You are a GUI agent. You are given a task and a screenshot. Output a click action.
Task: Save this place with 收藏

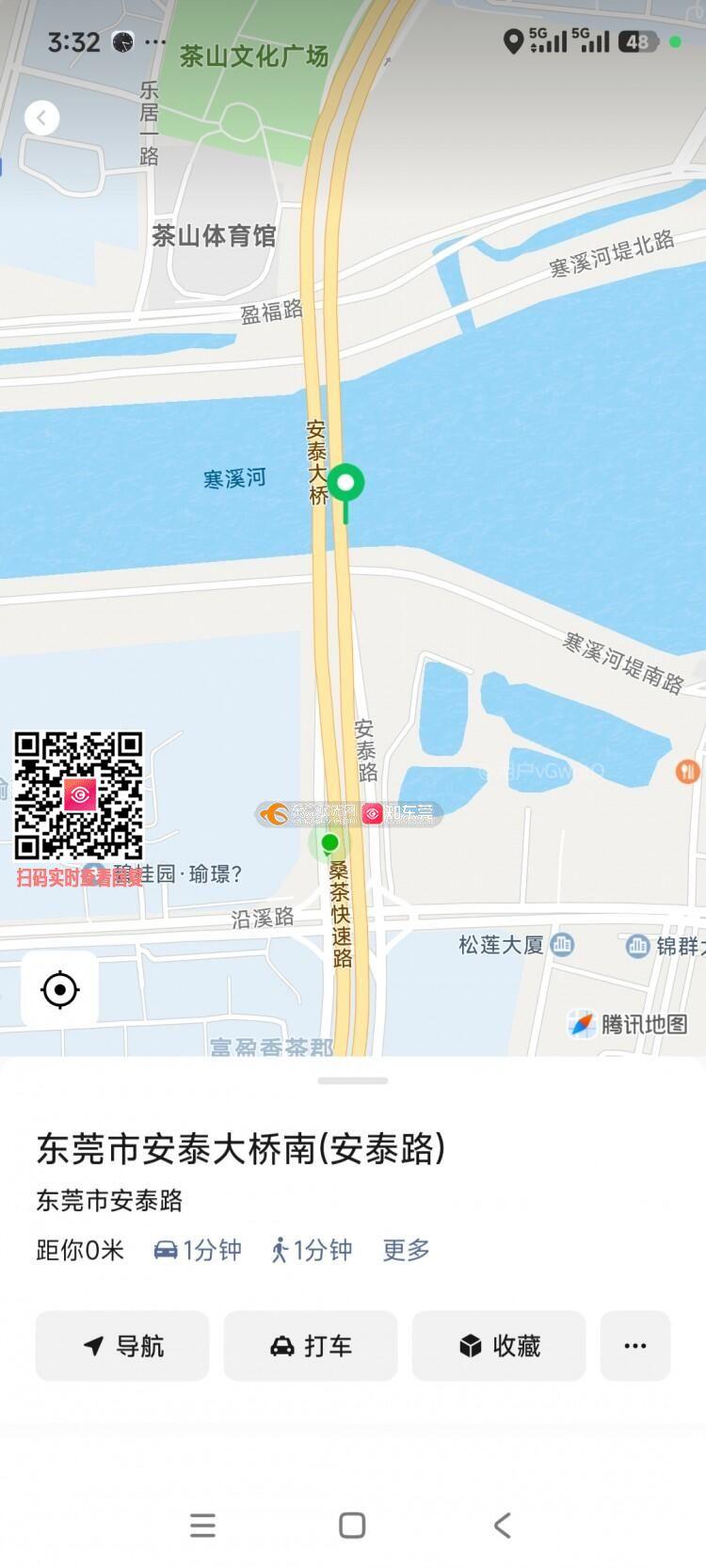[499, 1346]
